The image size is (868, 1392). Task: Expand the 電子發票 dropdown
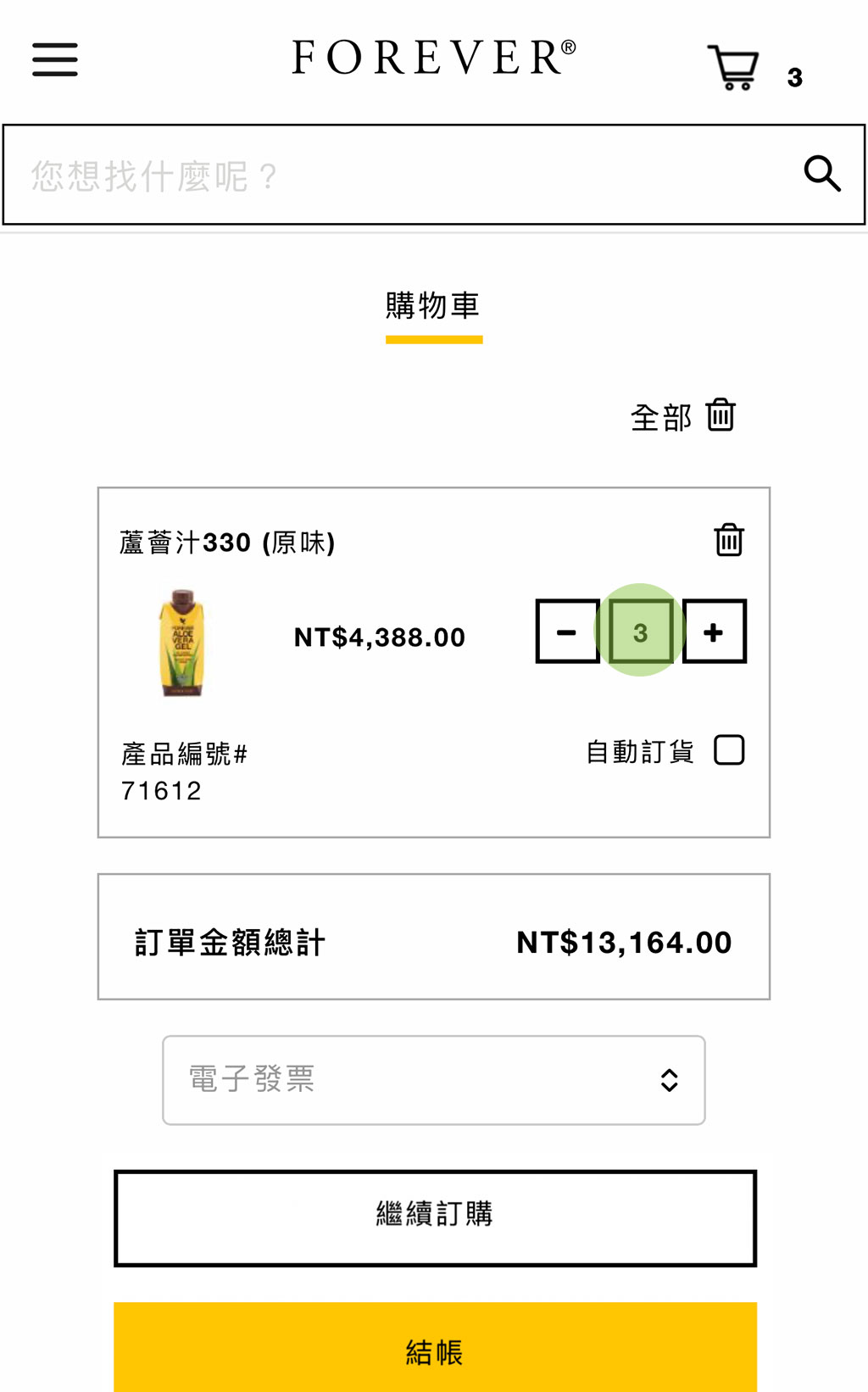coord(434,1080)
